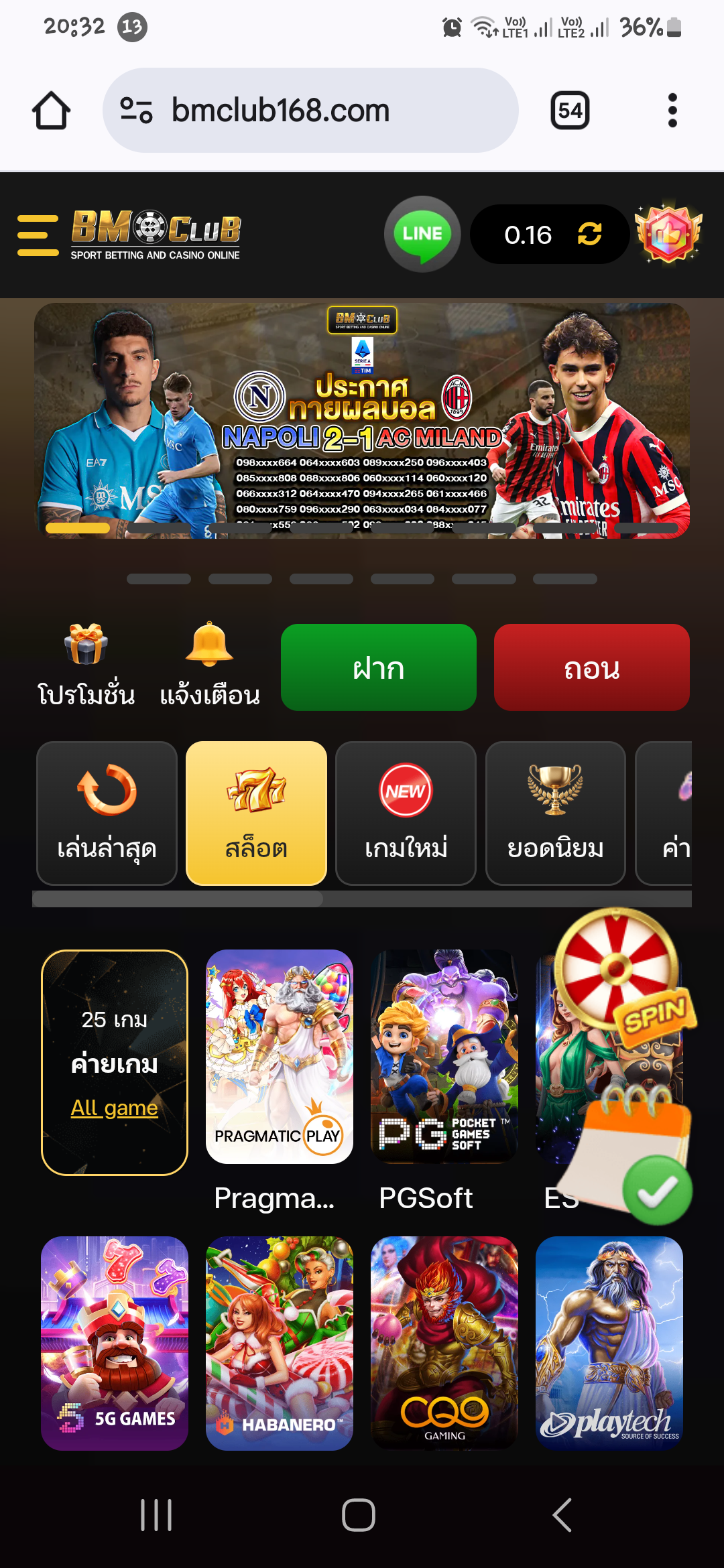
Task: Tap the green ฝาก deposit button
Action: (379, 667)
